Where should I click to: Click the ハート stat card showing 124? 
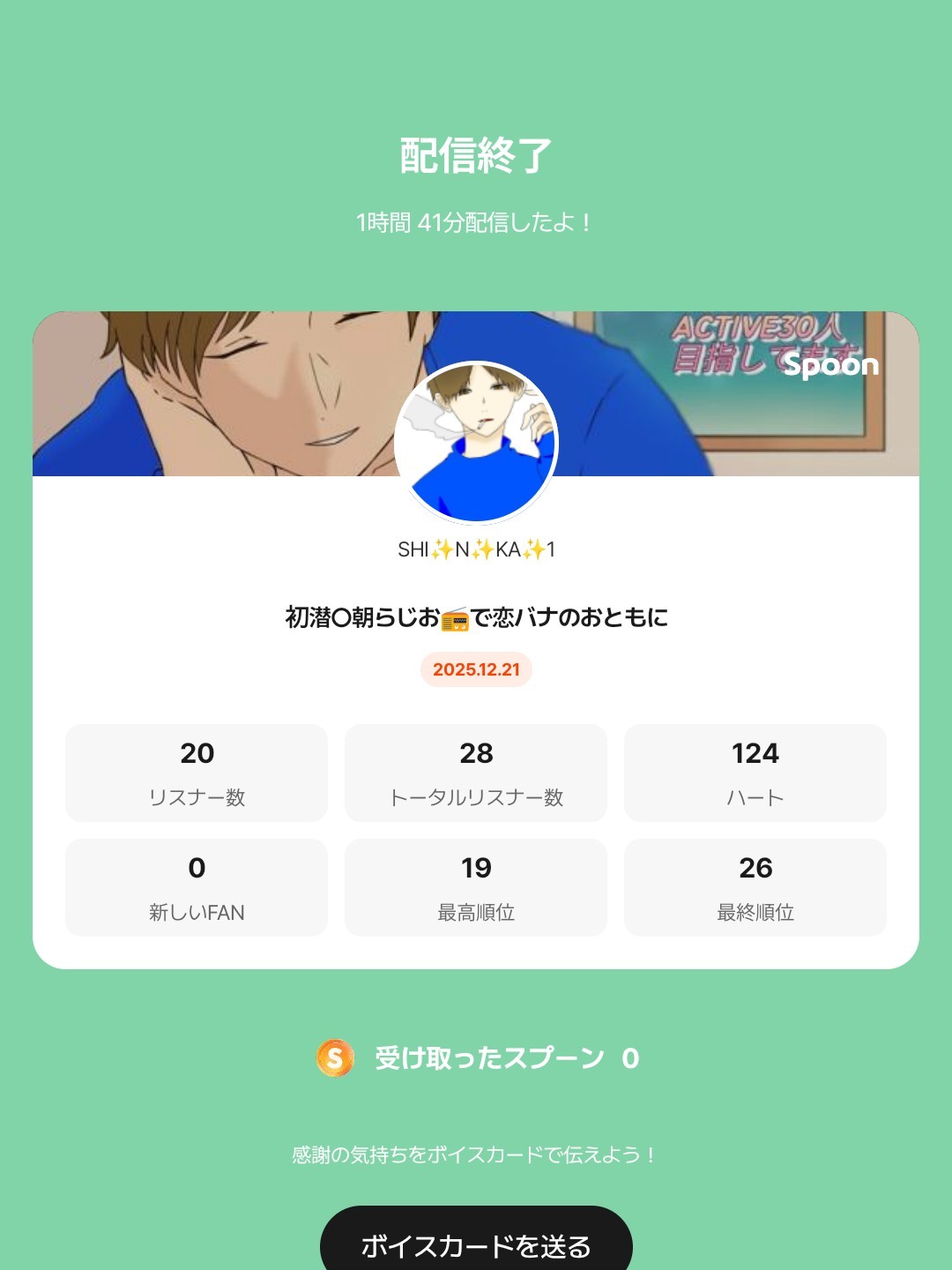coord(755,772)
